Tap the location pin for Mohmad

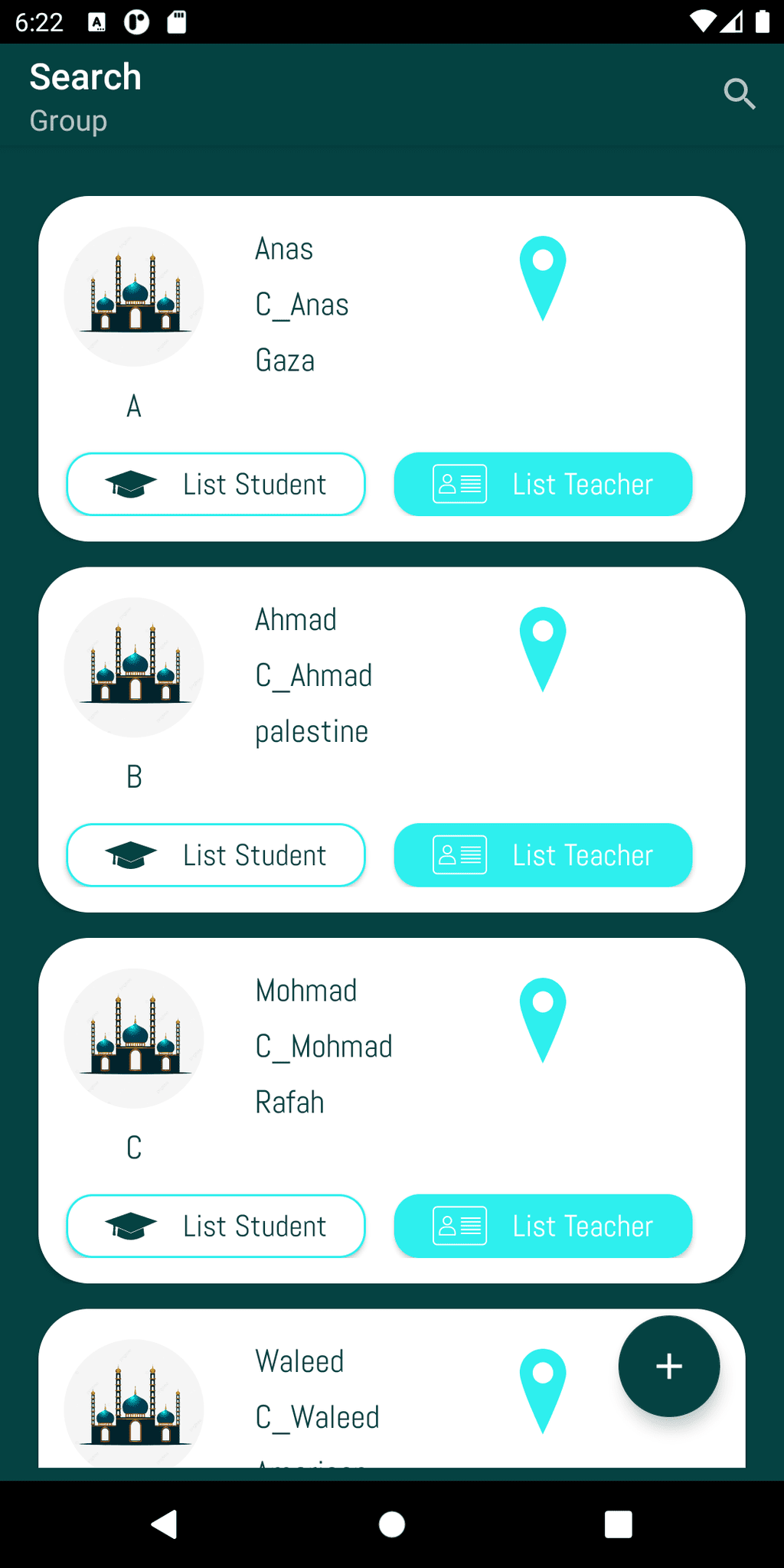coord(543,1020)
